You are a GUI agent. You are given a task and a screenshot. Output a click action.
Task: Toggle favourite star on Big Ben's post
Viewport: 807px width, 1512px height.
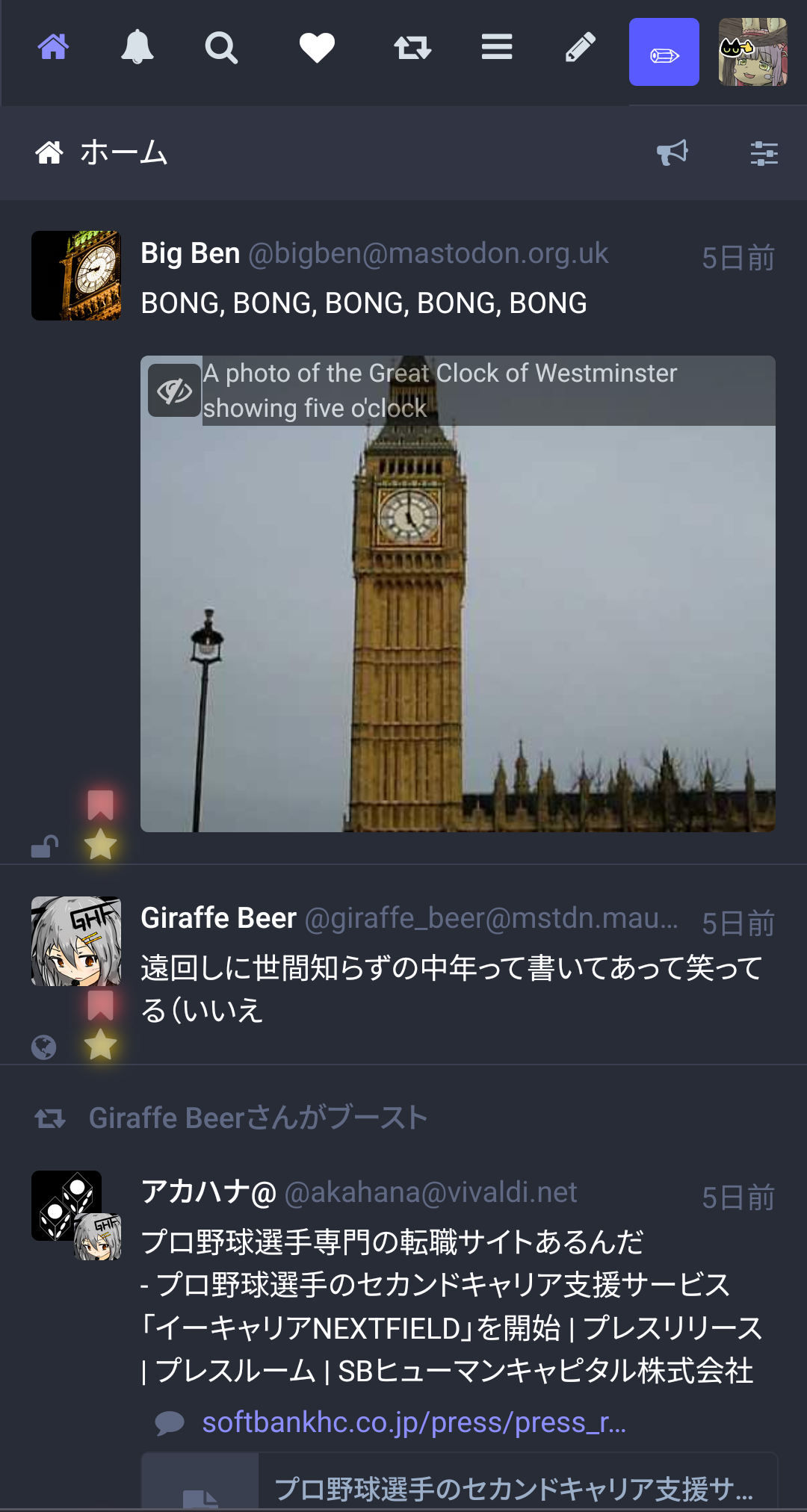tap(100, 846)
